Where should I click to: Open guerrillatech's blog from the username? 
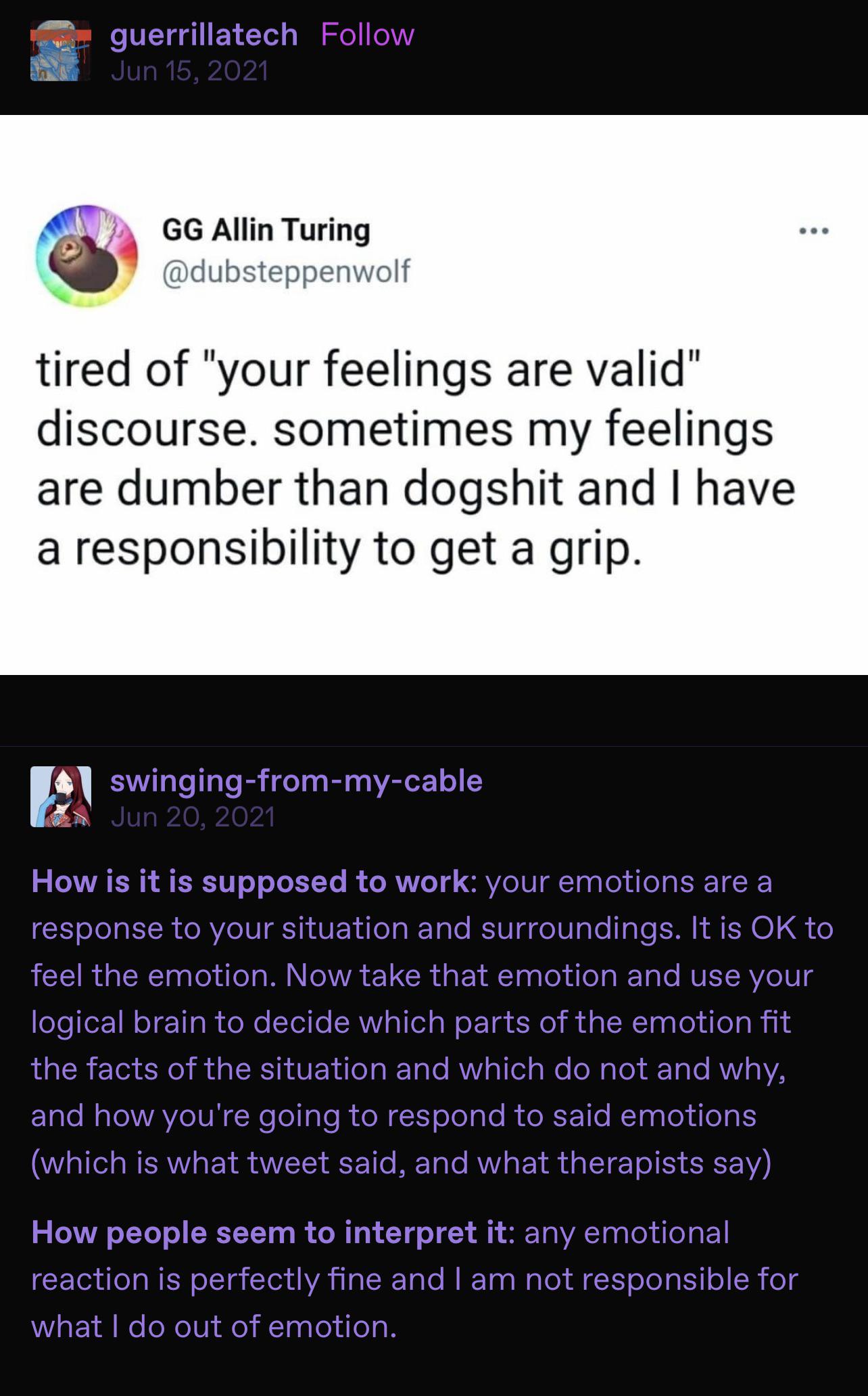click(203, 34)
